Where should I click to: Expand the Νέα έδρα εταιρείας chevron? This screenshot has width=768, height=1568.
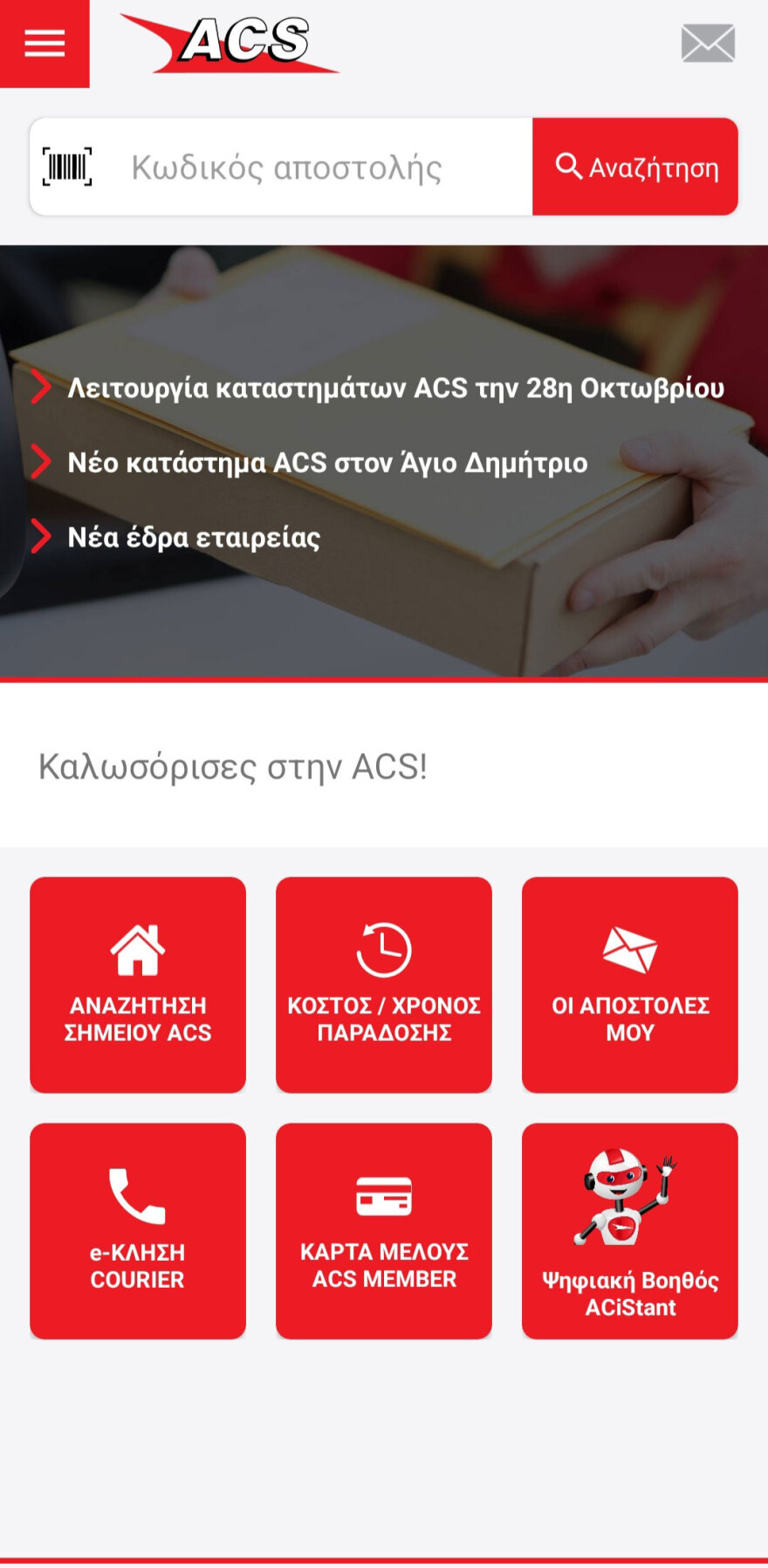click(39, 538)
